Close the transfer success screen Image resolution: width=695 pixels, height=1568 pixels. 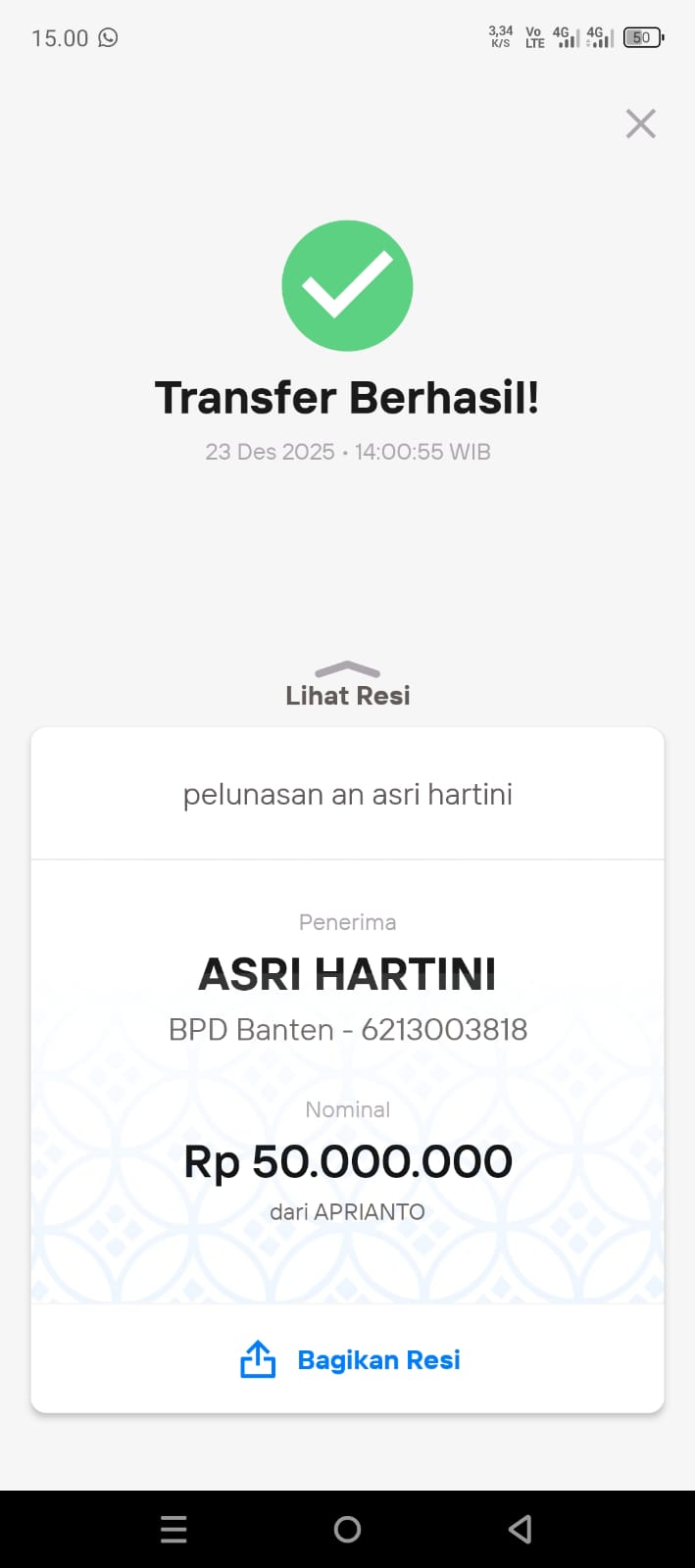click(x=640, y=123)
